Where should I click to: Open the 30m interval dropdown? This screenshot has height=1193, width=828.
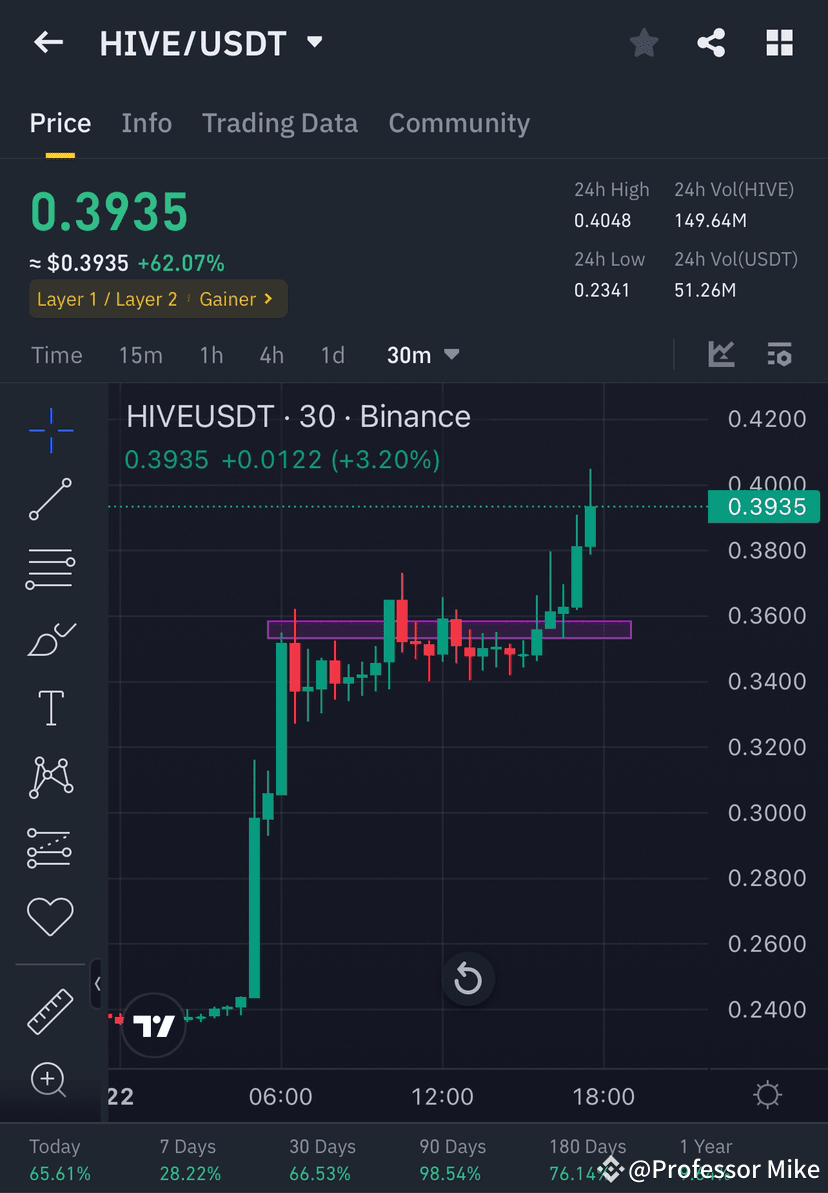(422, 354)
